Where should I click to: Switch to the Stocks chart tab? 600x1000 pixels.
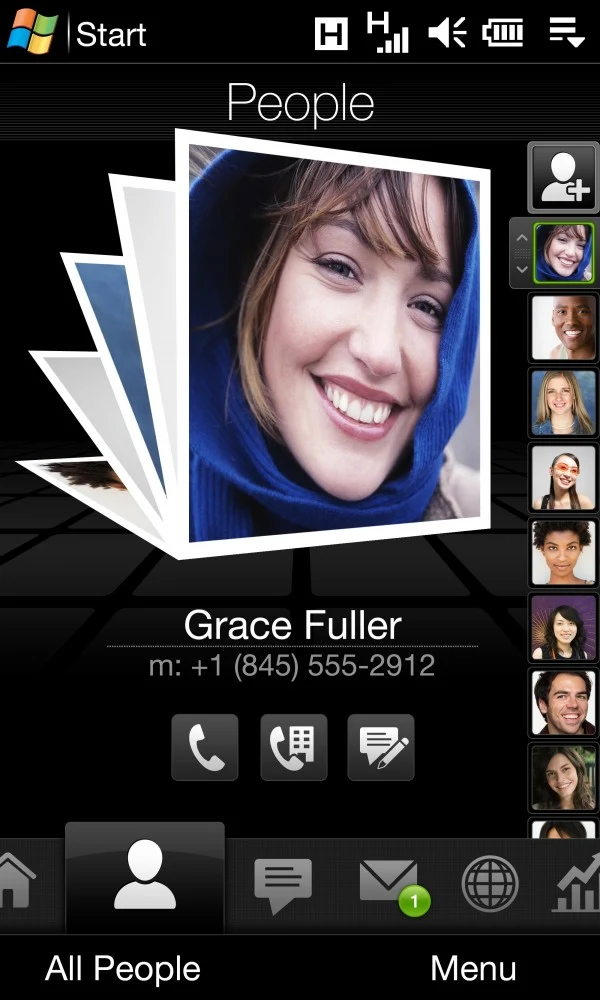[x=578, y=882]
